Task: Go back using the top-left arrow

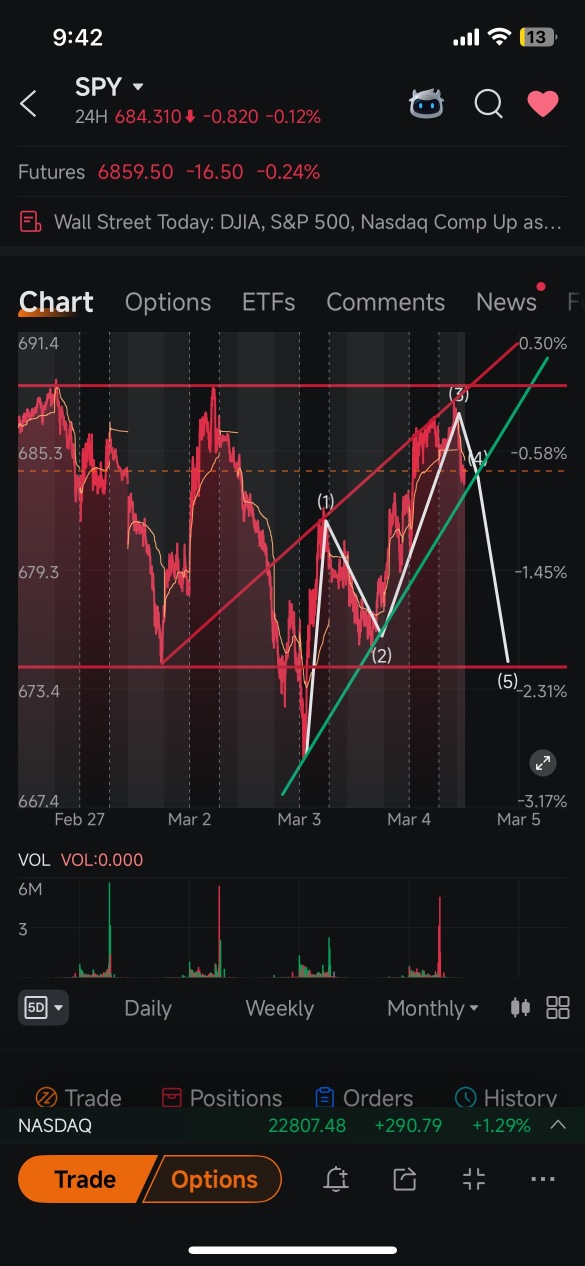Action: click(x=29, y=103)
